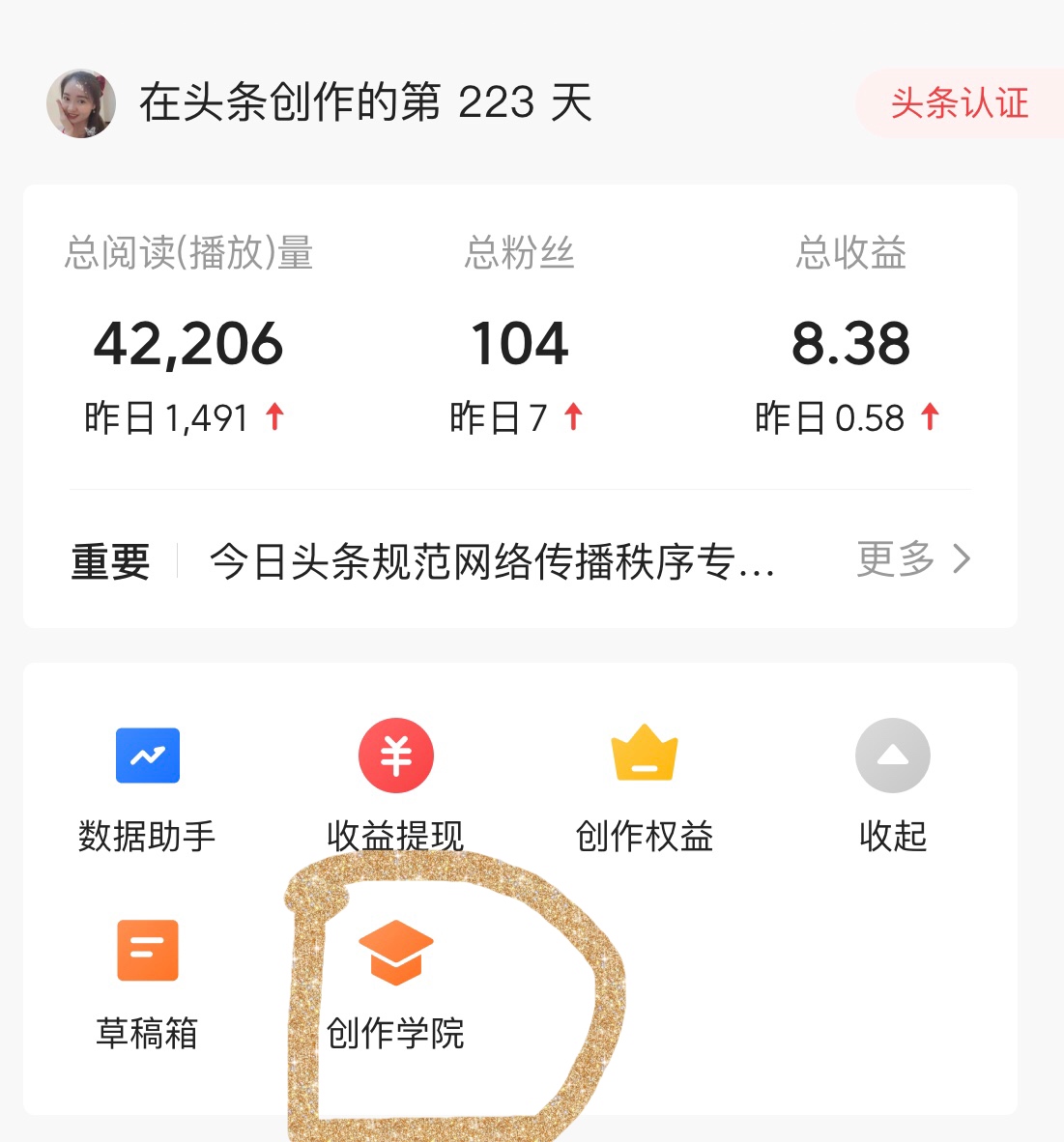Tap the red yen withdrawal icon
The height and width of the screenshot is (1142, 1064).
[x=395, y=756]
